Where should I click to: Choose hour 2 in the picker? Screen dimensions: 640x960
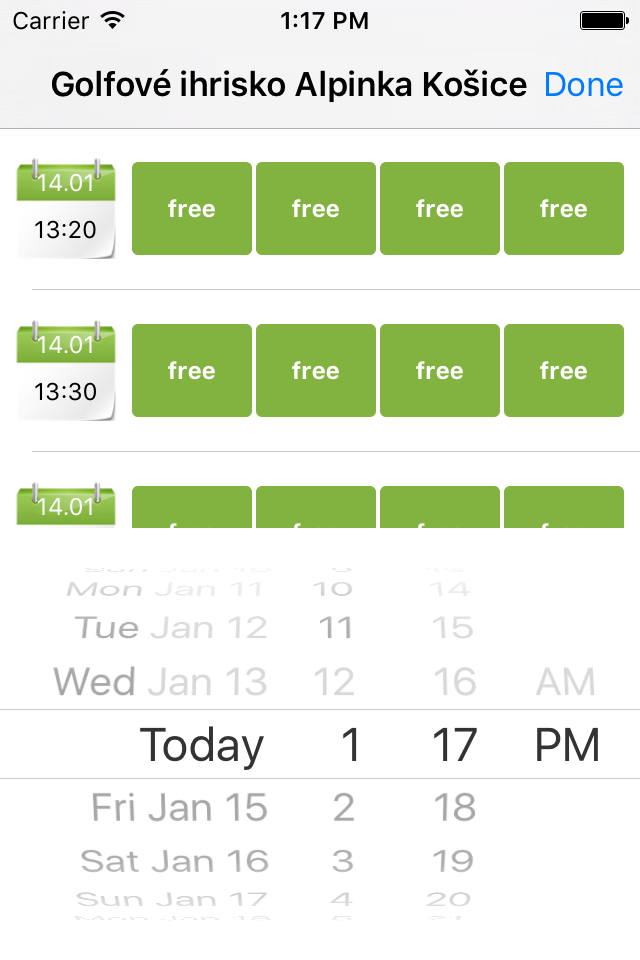click(343, 807)
